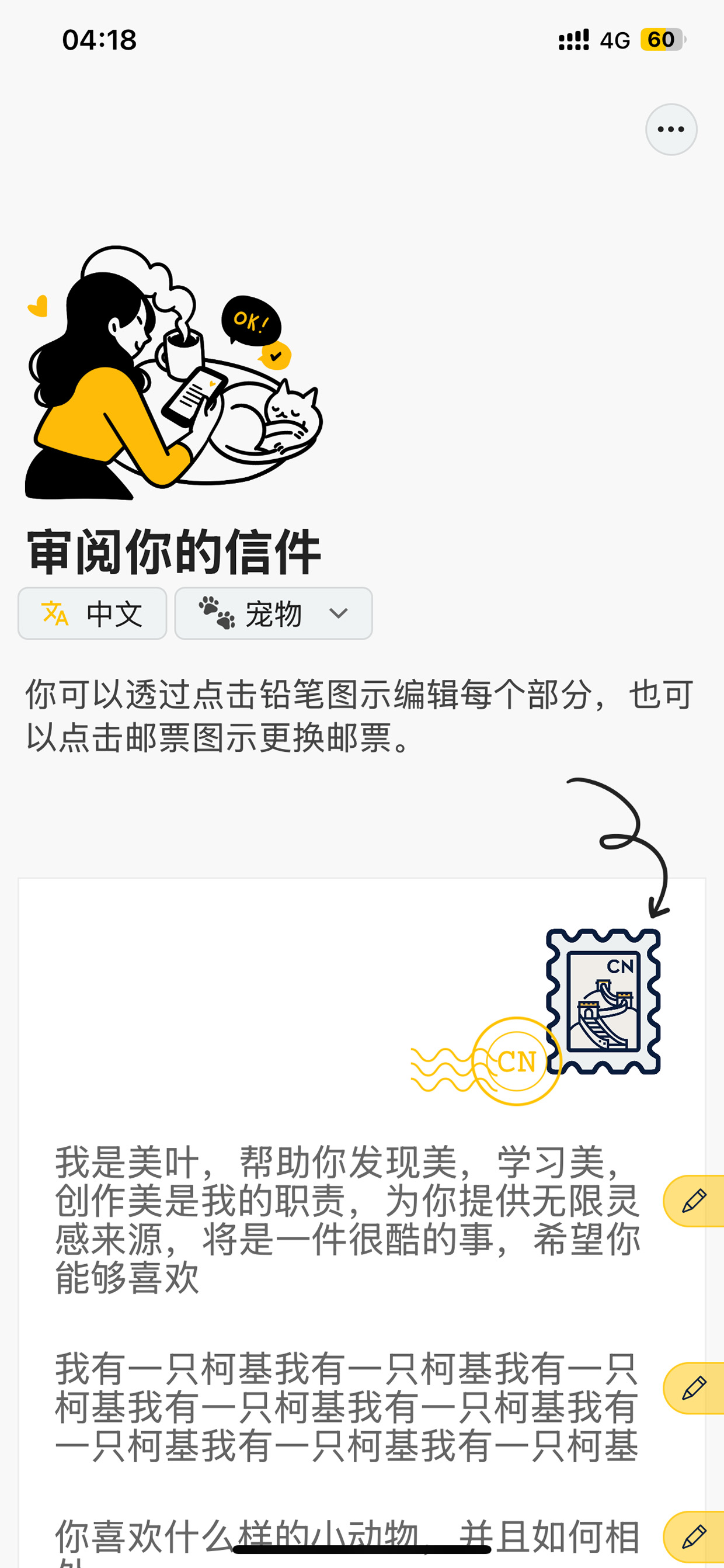Edit the 我有一只柯基 paragraph
This screenshot has width=724, height=1568.
tap(694, 1388)
